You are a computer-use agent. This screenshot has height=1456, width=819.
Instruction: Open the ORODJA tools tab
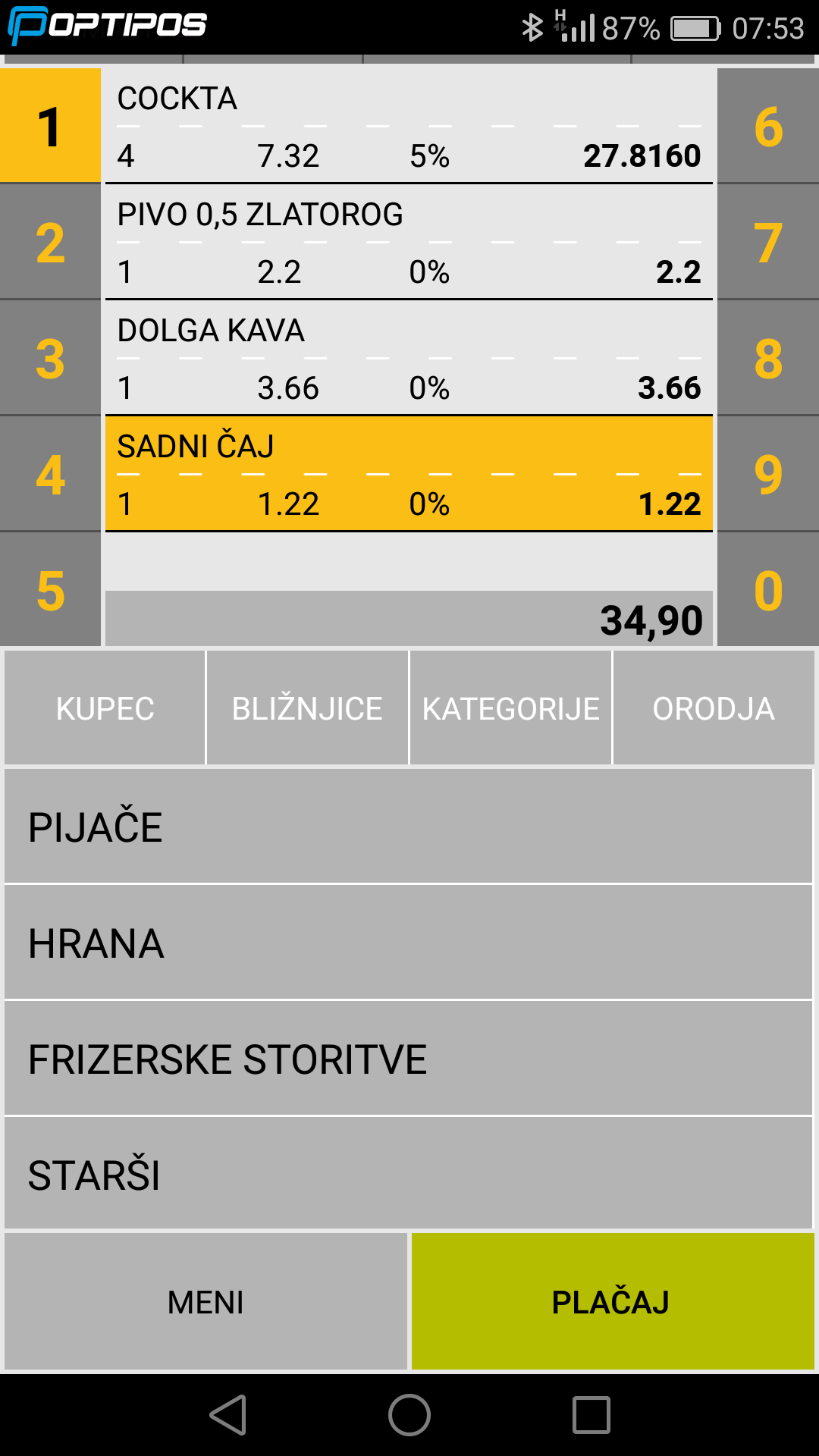pyautogui.click(x=714, y=708)
